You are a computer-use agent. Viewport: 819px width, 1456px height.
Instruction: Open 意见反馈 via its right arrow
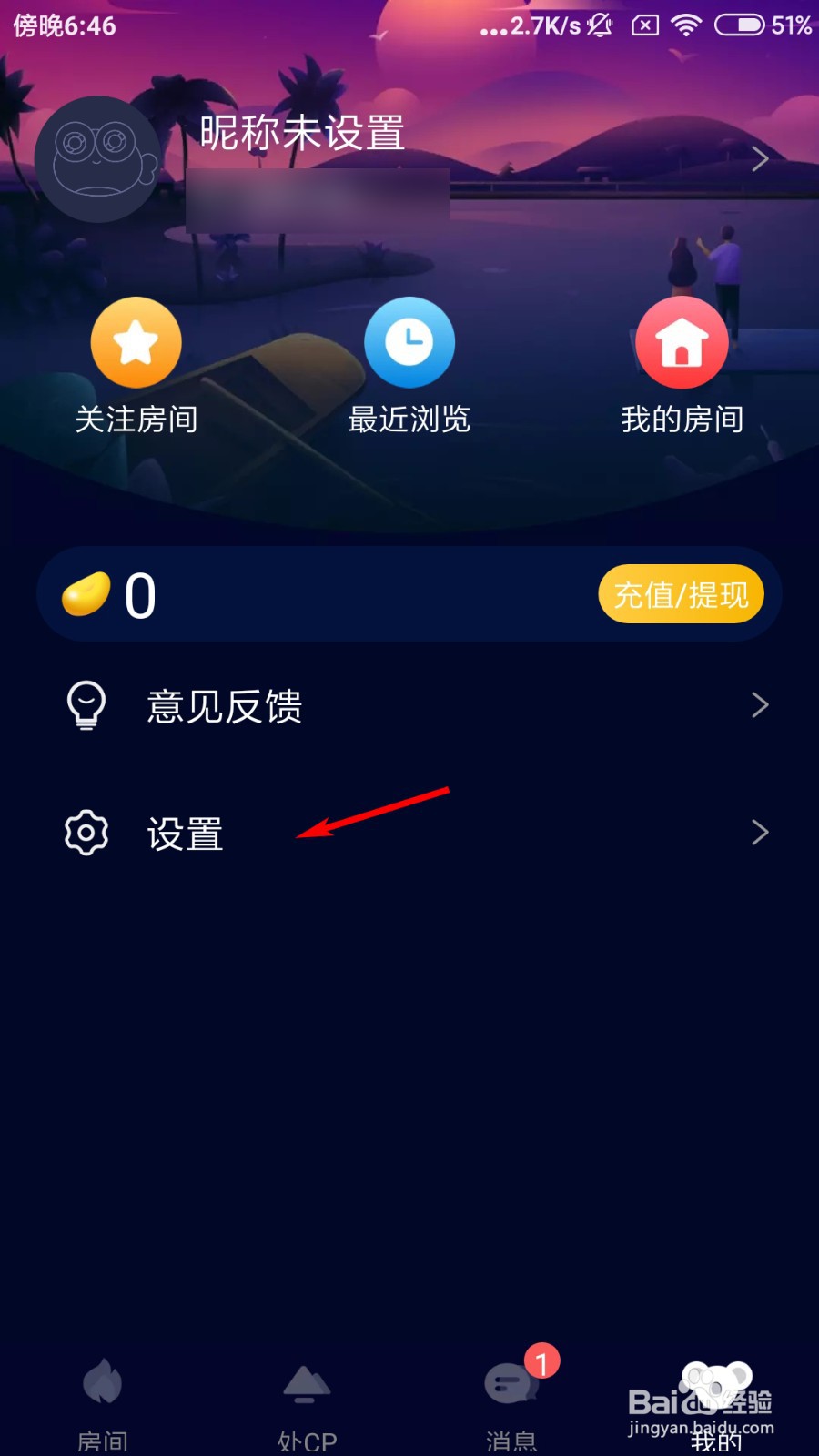(x=761, y=705)
